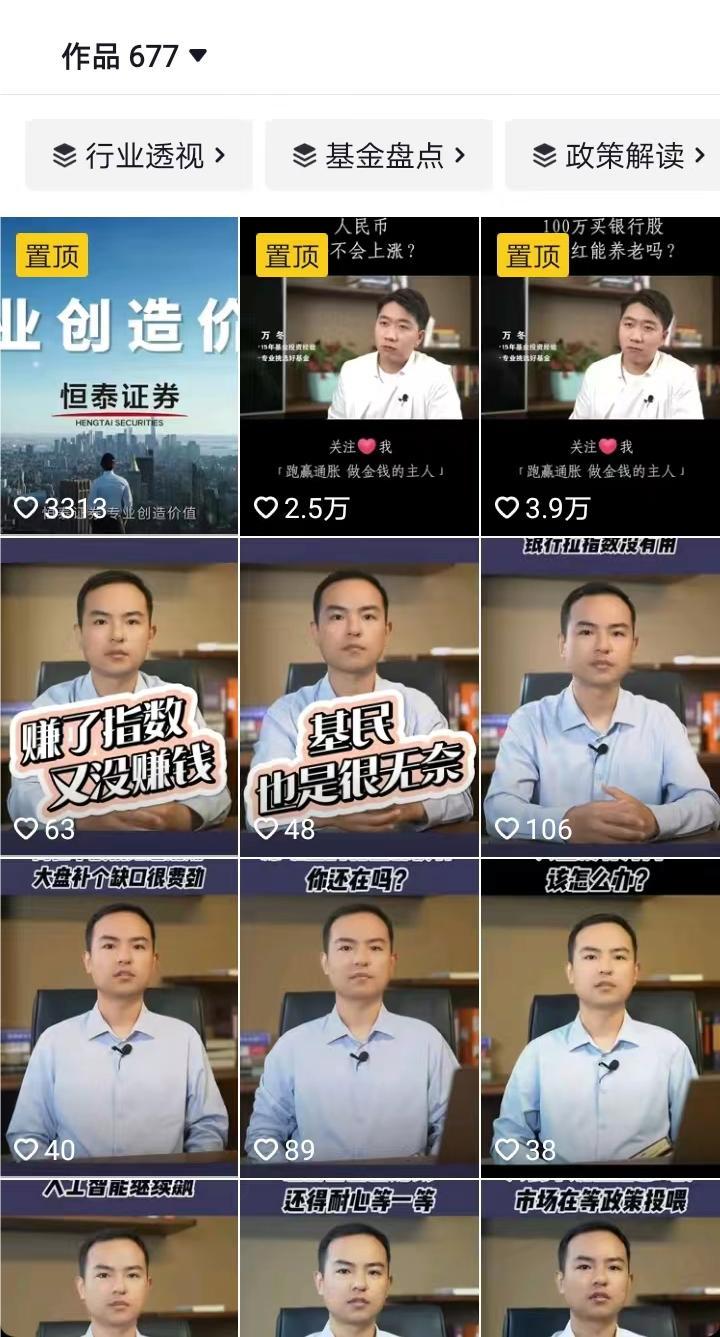This screenshot has width=720, height=1337.
Task: Click the heart icon on the 106-likes video
Action: (x=506, y=830)
